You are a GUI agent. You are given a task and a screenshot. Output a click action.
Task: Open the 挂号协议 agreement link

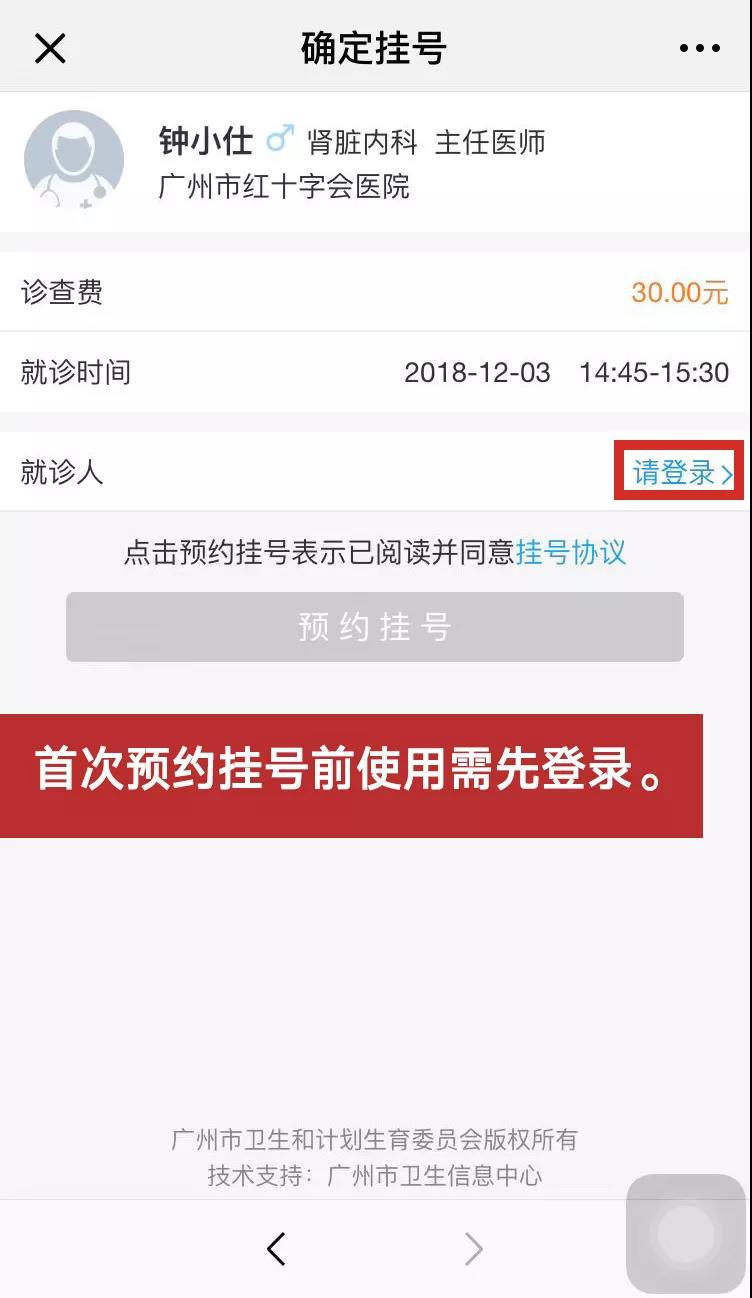(x=571, y=552)
